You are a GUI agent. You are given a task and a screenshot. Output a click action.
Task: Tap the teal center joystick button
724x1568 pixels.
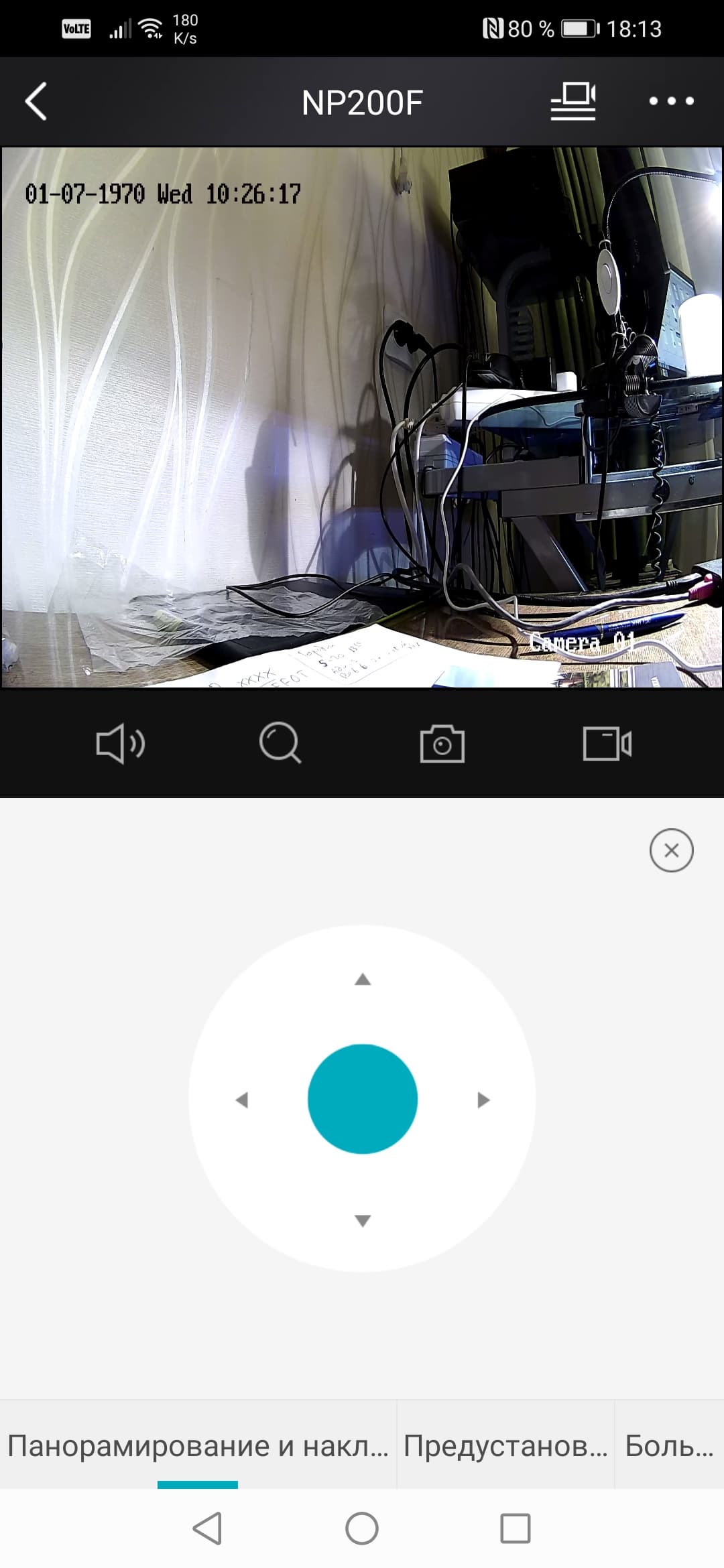pos(363,1099)
